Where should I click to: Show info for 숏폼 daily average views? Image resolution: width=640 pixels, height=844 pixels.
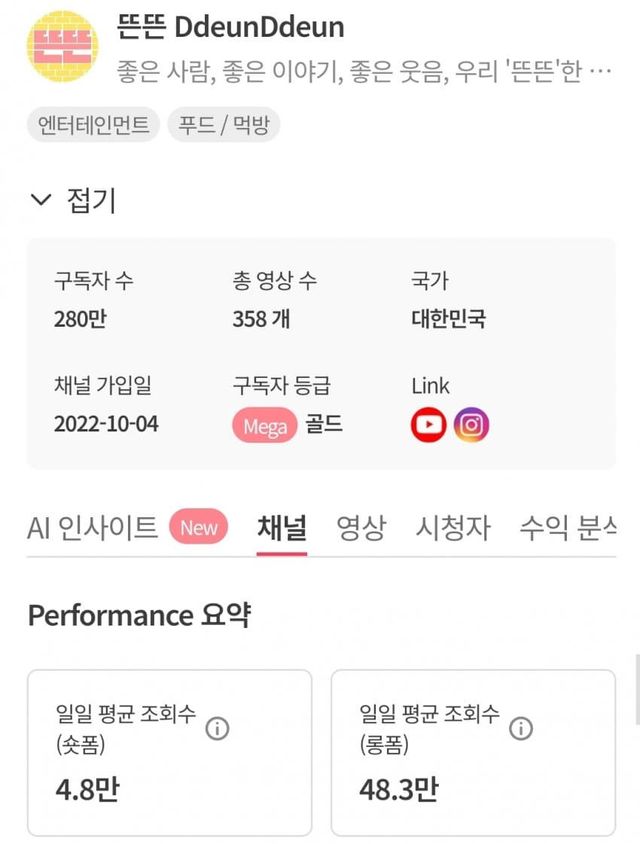(217, 728)
